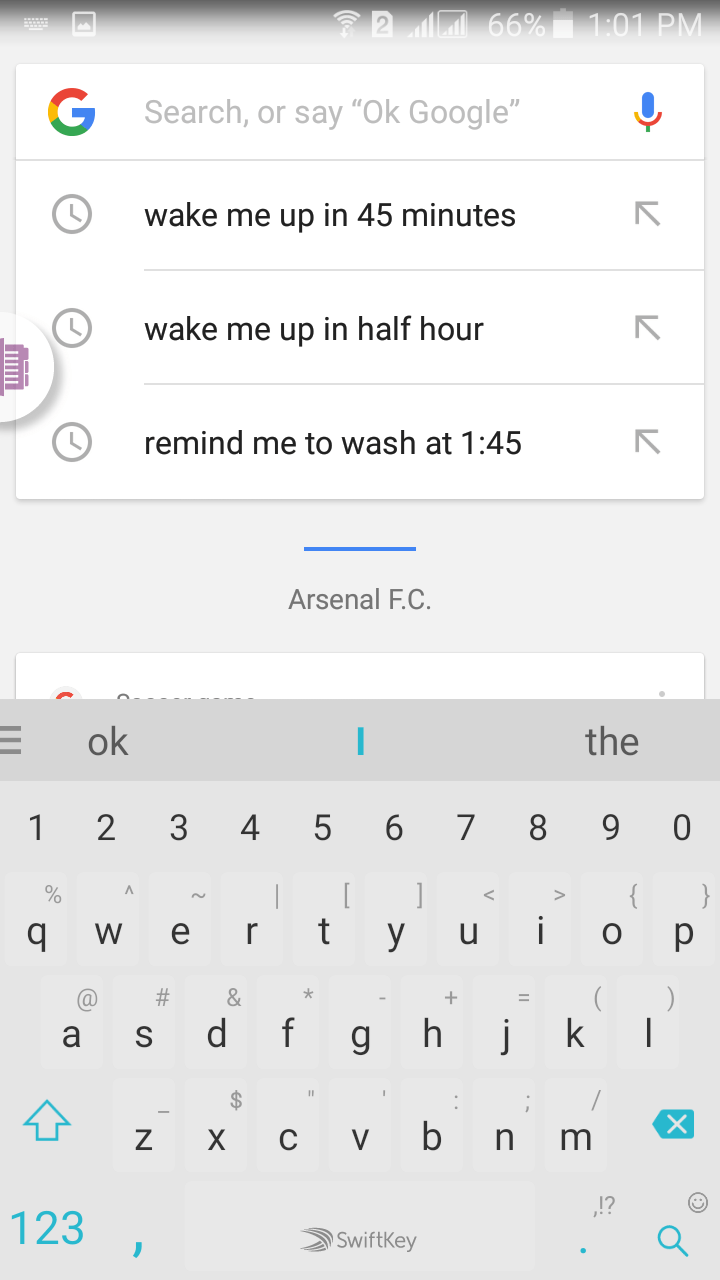
Task: Tap clock icon beside "remind me to wash at 1:45"
Action: [x=71, y=442]
